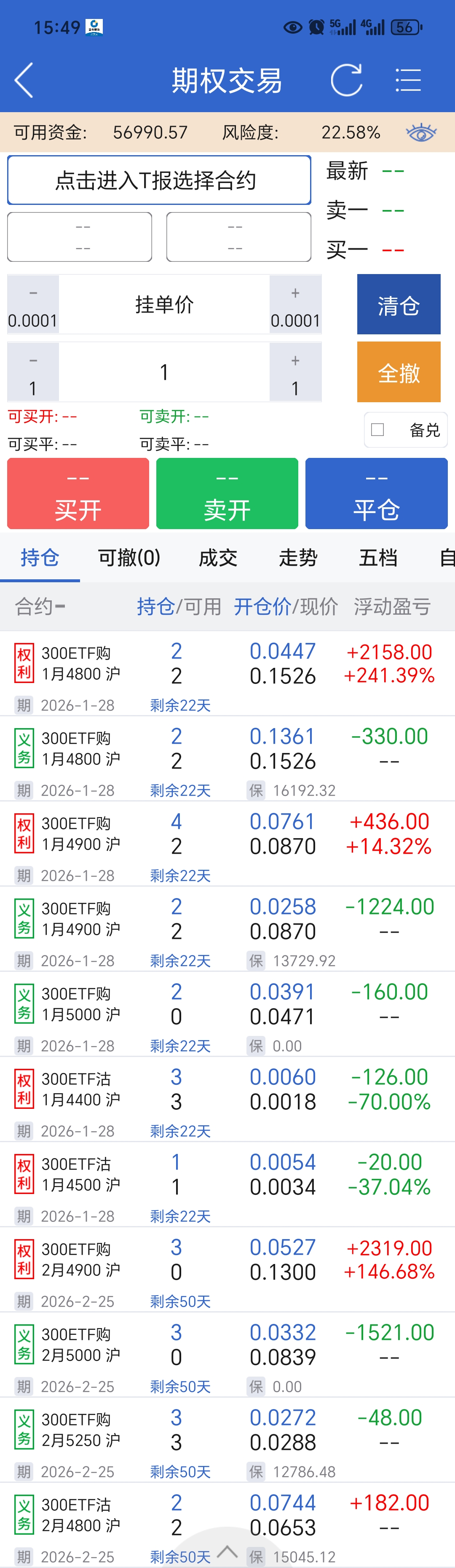Cancel all orders with 全撤

click(x=399, y=372)
